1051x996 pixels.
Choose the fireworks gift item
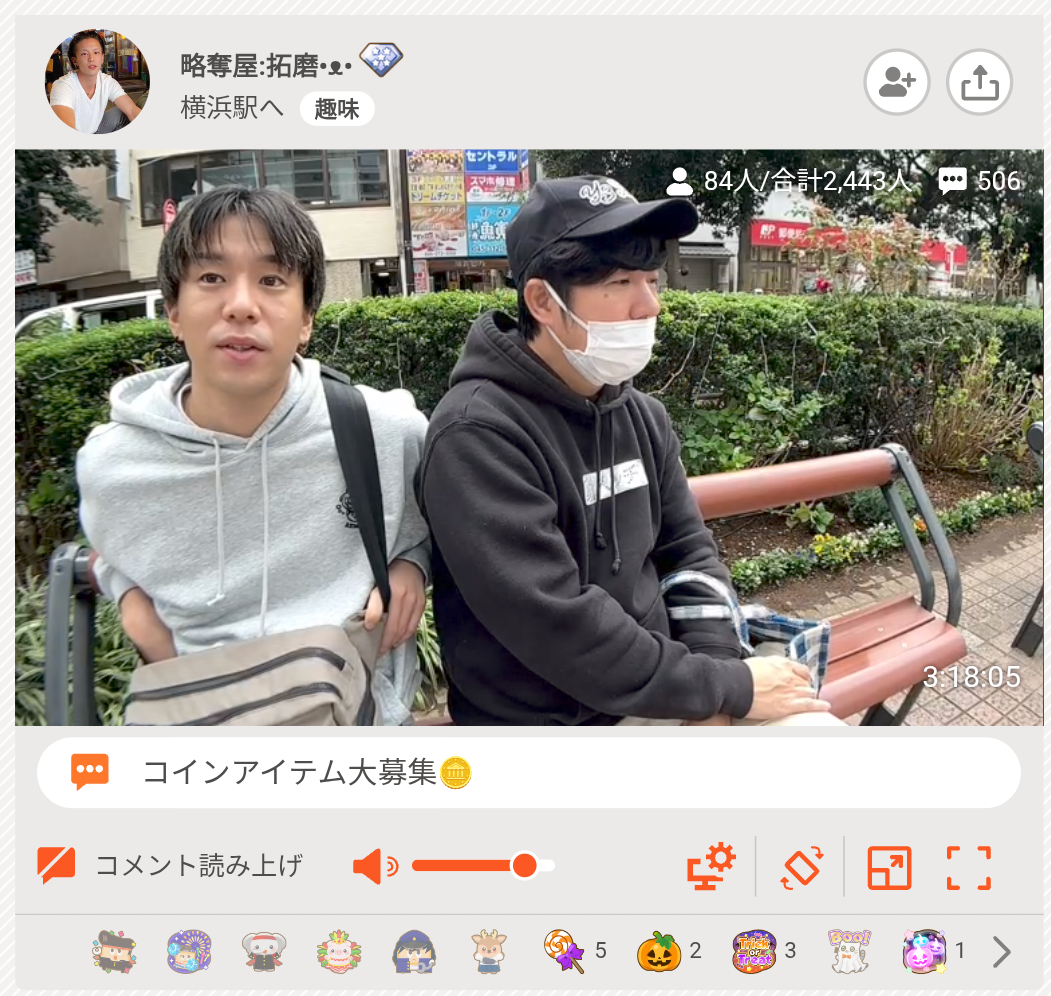188,951
